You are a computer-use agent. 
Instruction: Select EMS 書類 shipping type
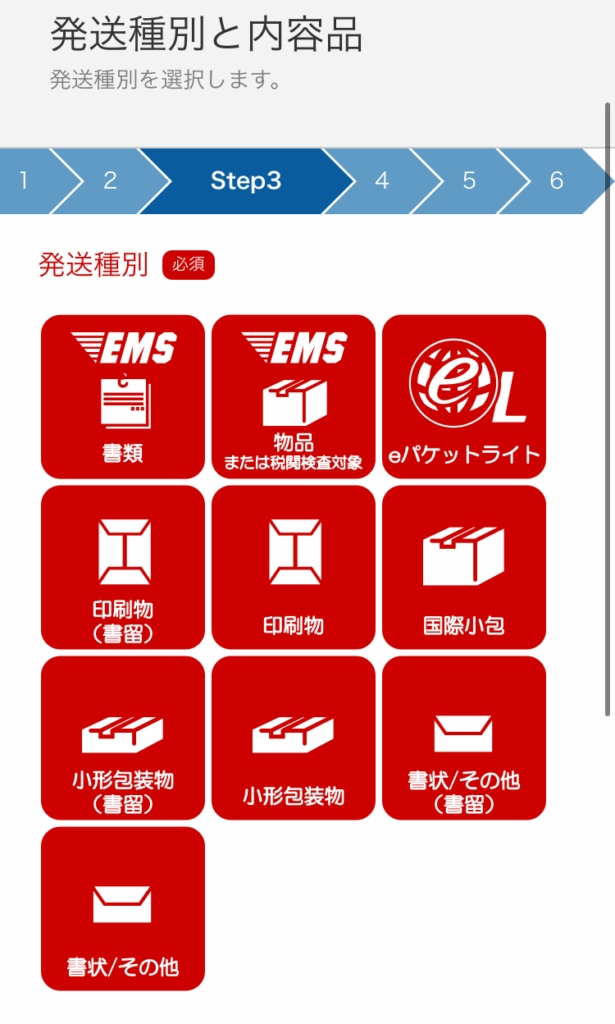coord(123,396)
